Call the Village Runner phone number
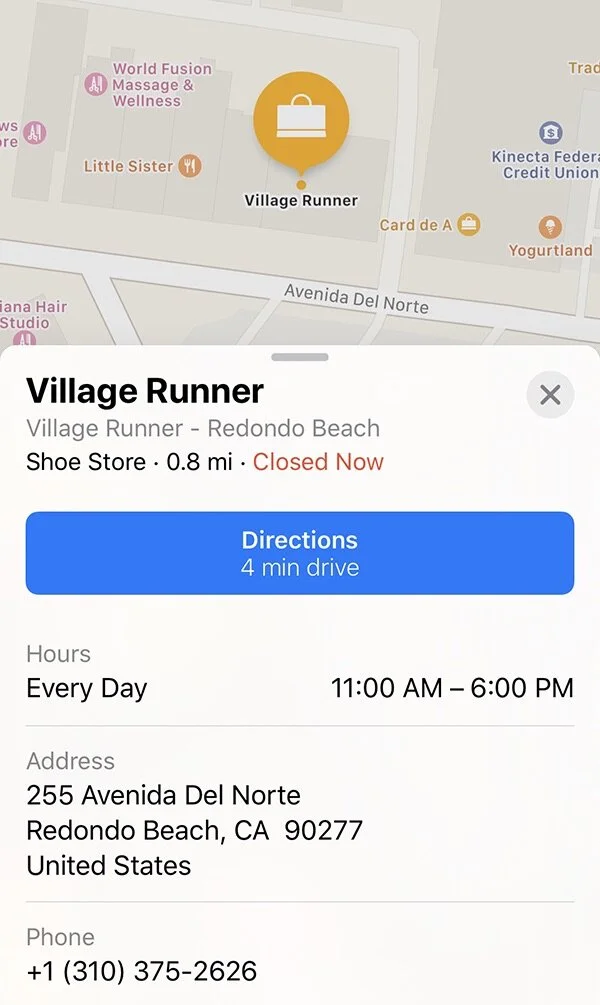Viewport: 600px width, 1005px height. point(142,970)
